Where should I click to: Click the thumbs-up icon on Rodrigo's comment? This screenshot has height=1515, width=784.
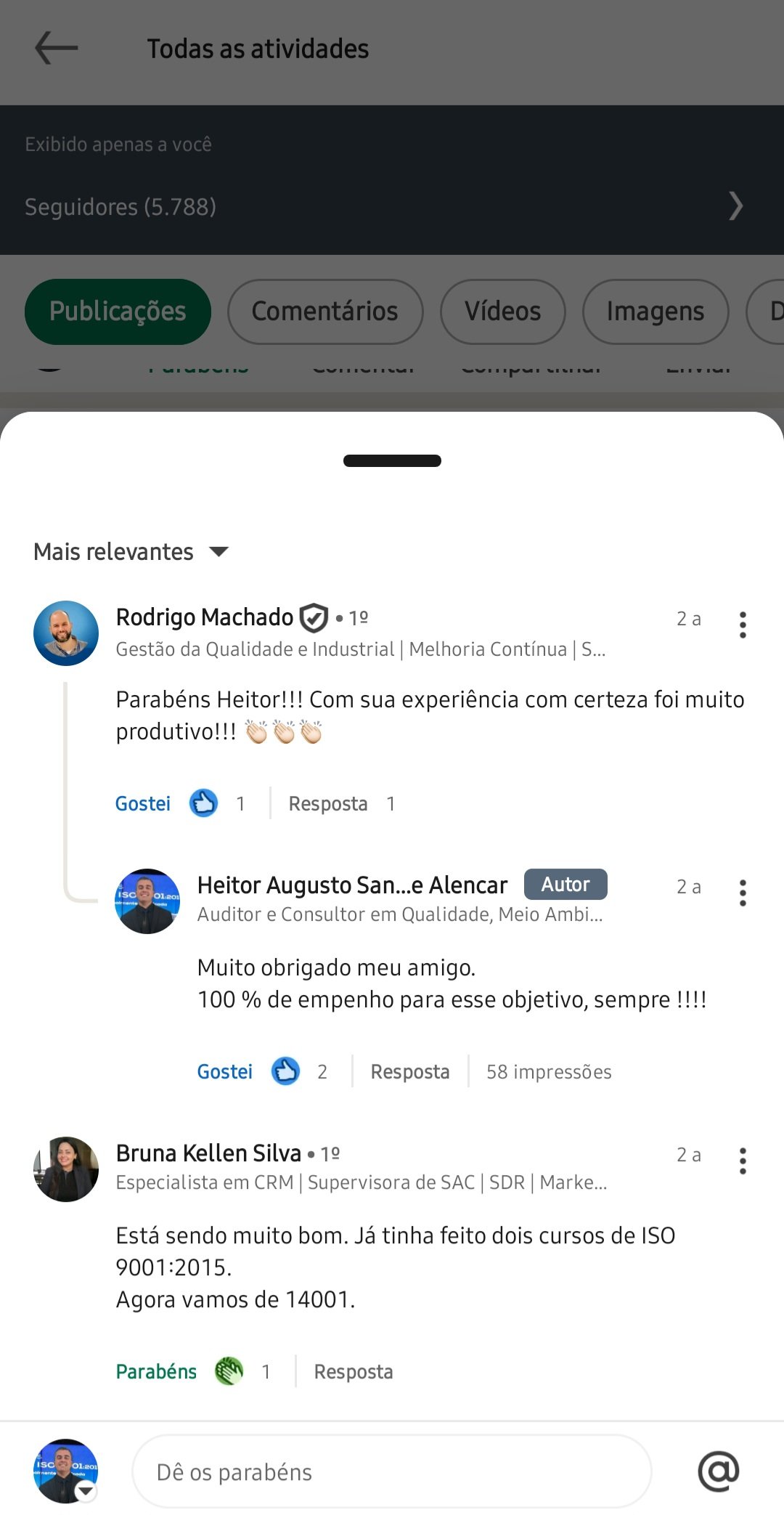[203, 803]
